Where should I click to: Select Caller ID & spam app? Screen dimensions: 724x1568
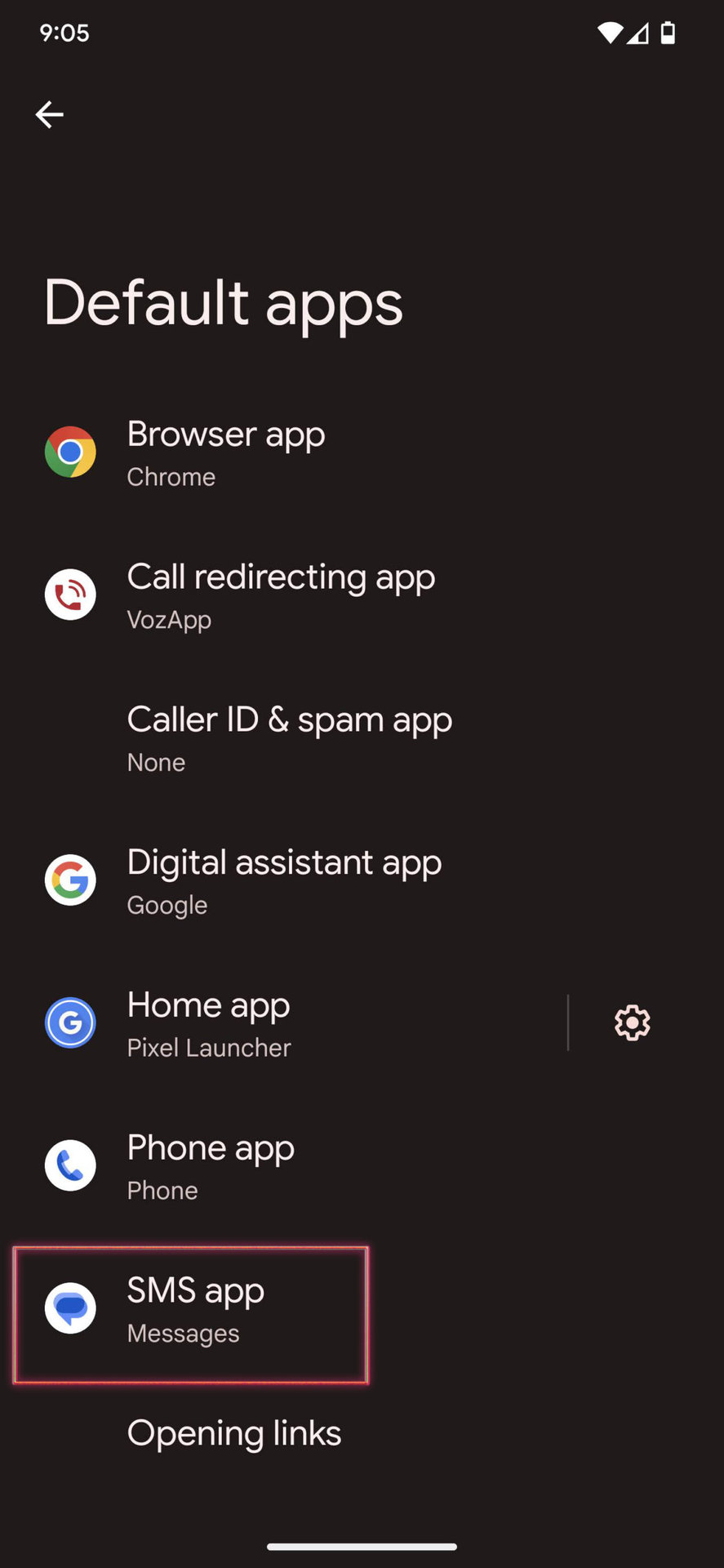click(x=289, y=738)
